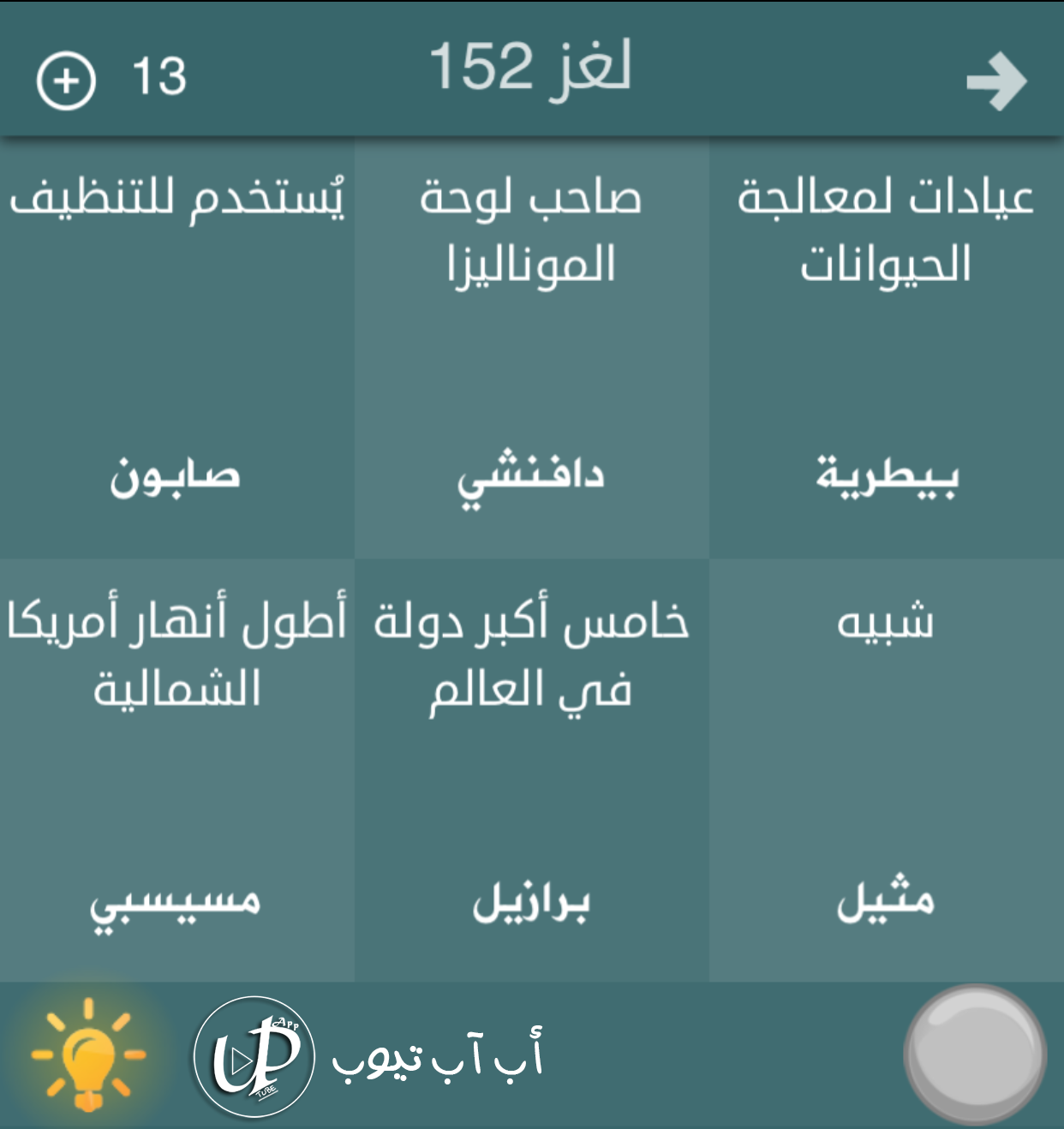Screen dimensions: 1064x1129
Task: Choose the مسيسبي river clue tile
Action: 176,769
